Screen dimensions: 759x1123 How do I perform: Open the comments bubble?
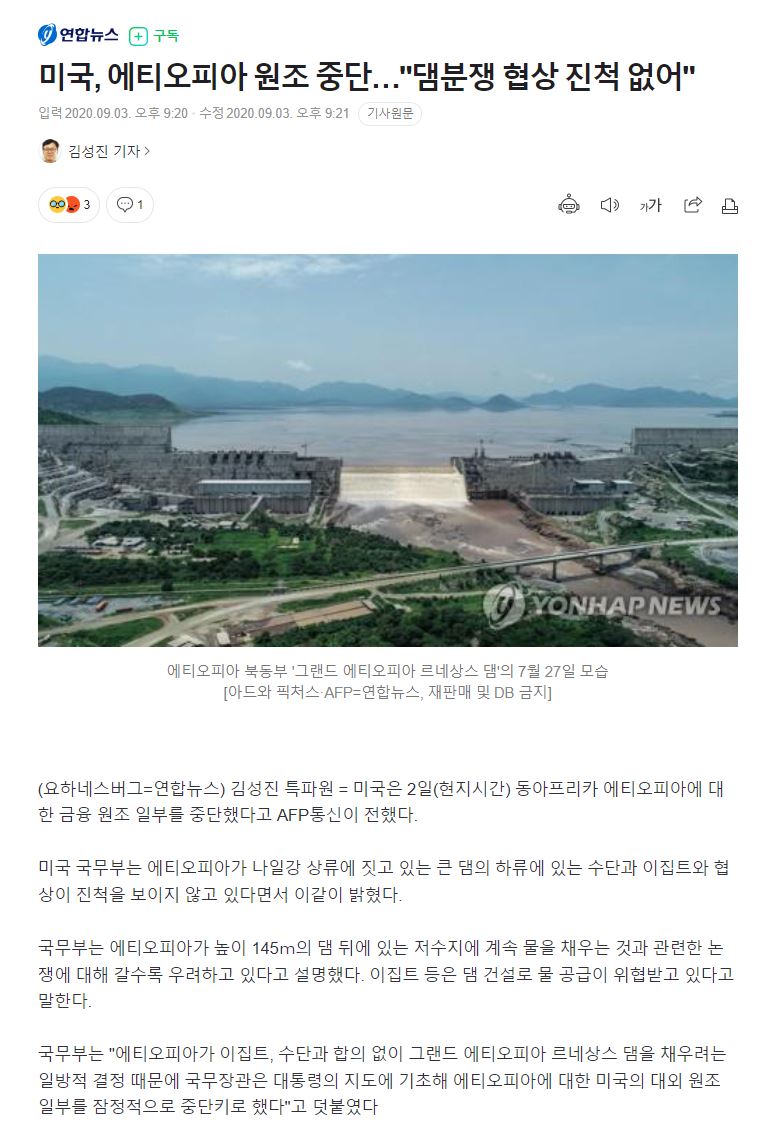pyautogui.click(x=130, y=205)
